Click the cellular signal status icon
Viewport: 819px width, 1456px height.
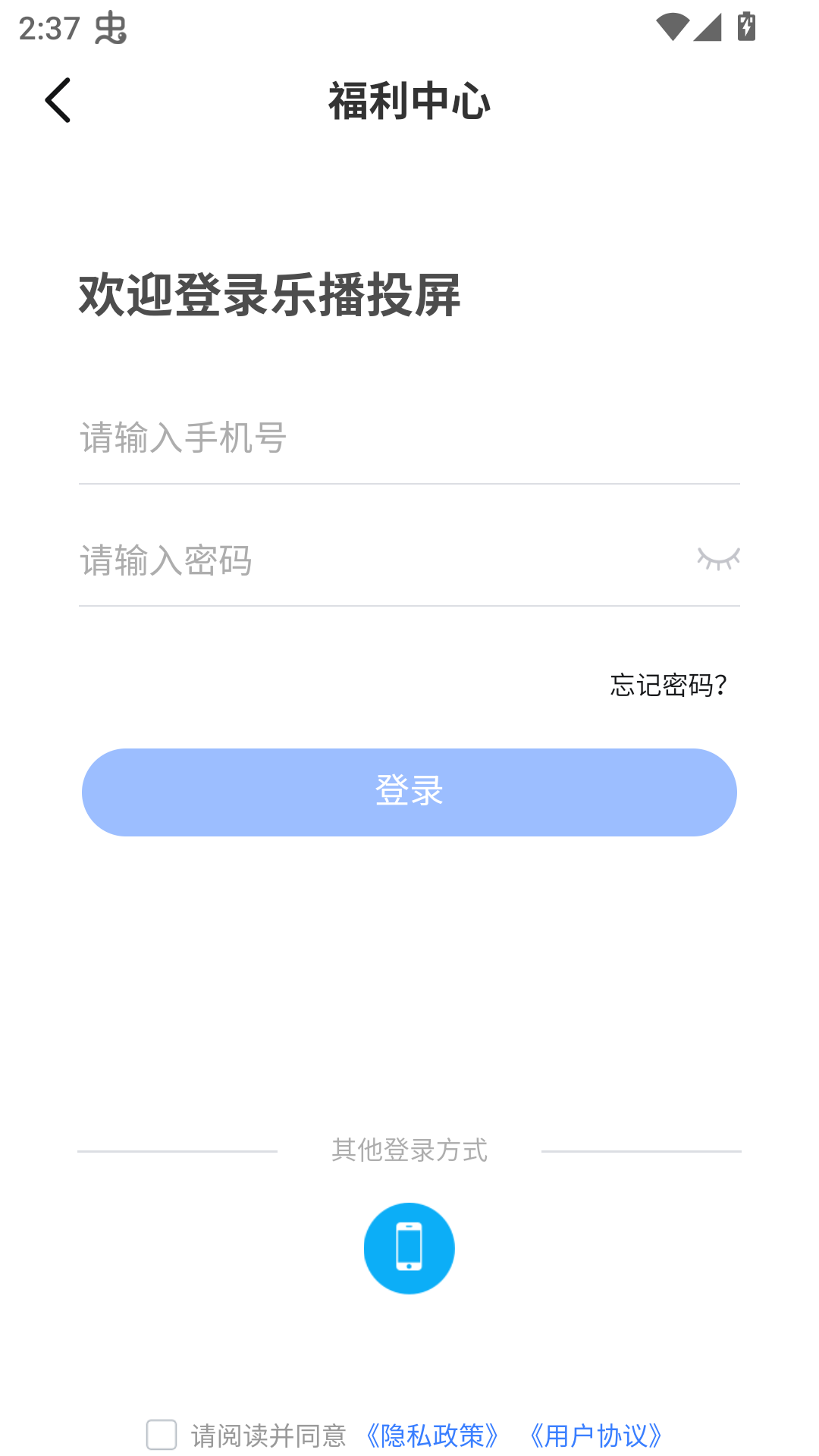coord(708,25)
